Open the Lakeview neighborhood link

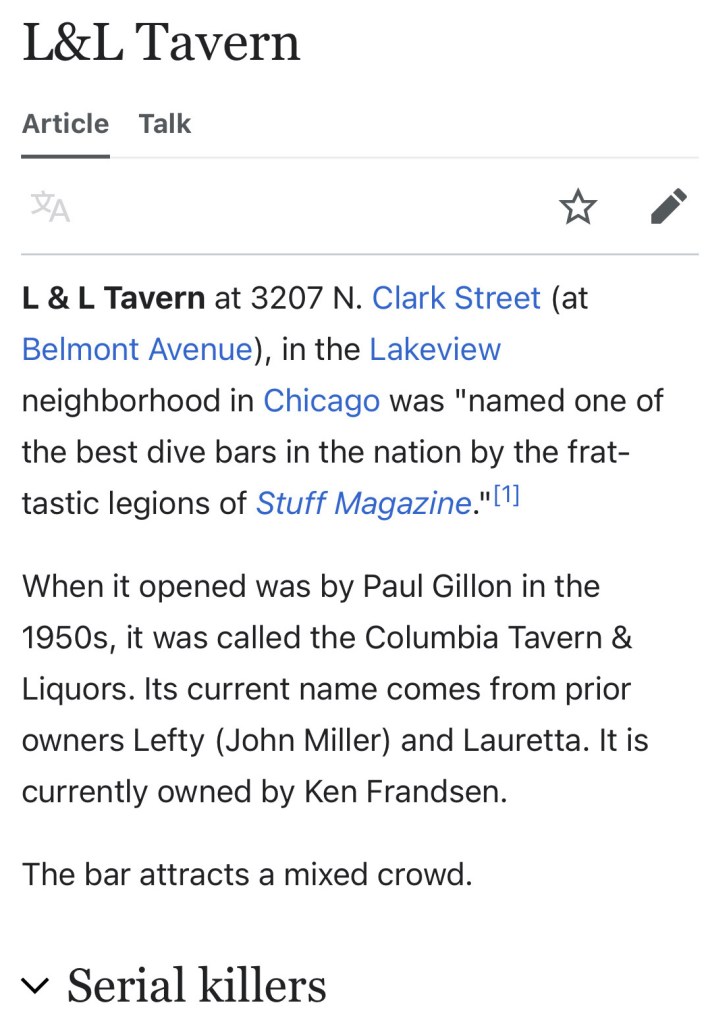[x=435, y=349]
